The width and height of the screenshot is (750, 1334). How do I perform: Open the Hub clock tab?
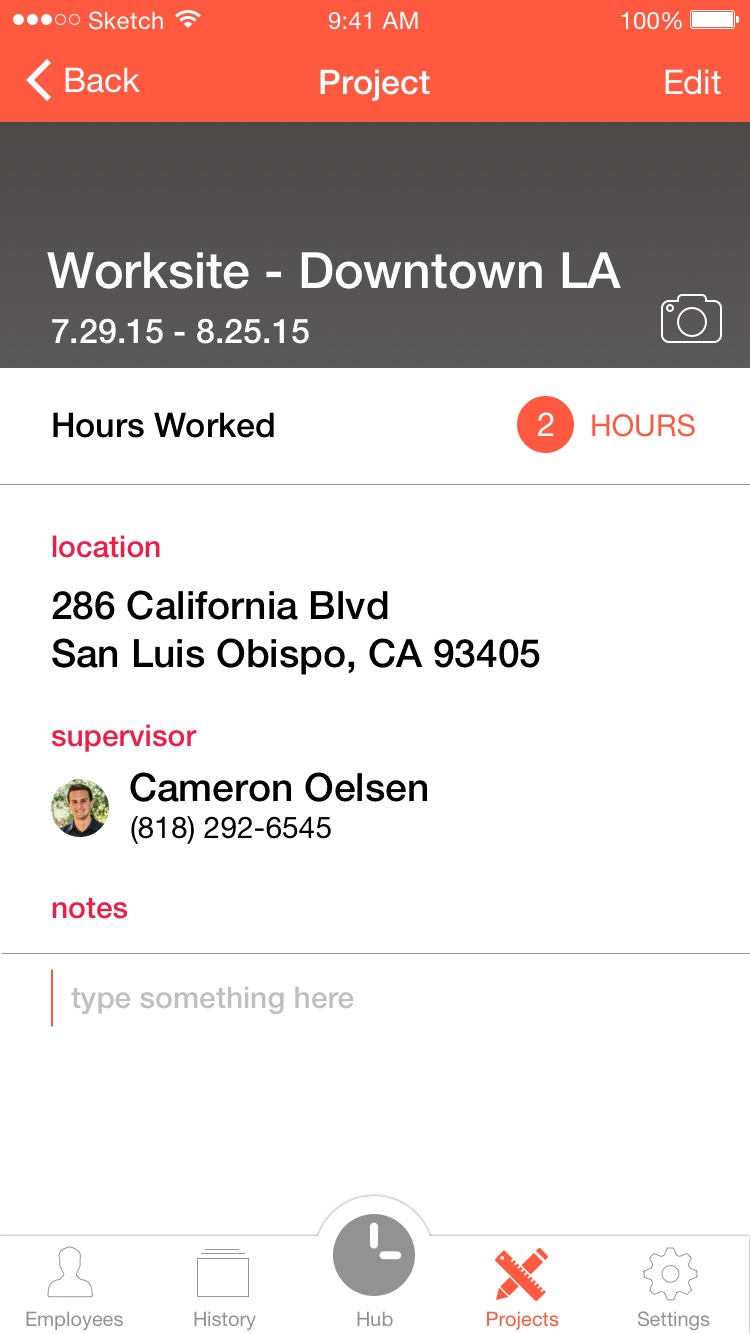click(374, 1267)
